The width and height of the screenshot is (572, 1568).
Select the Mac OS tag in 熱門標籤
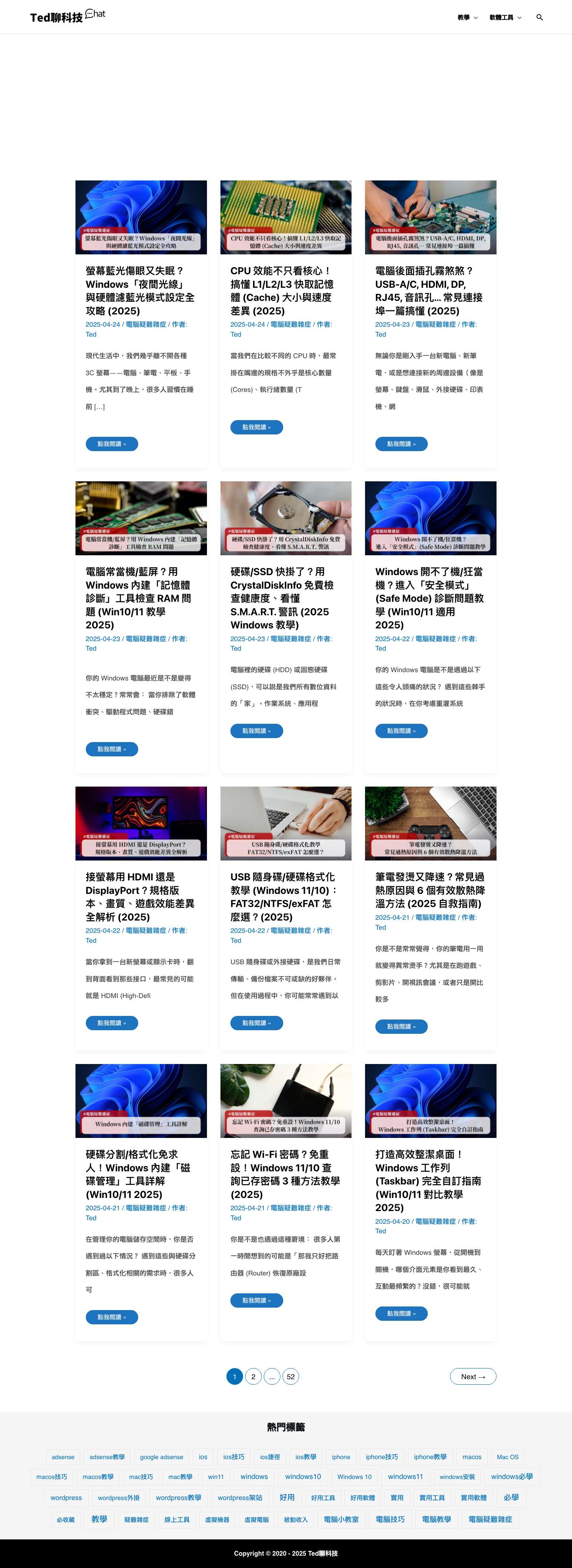point(508,1457)
